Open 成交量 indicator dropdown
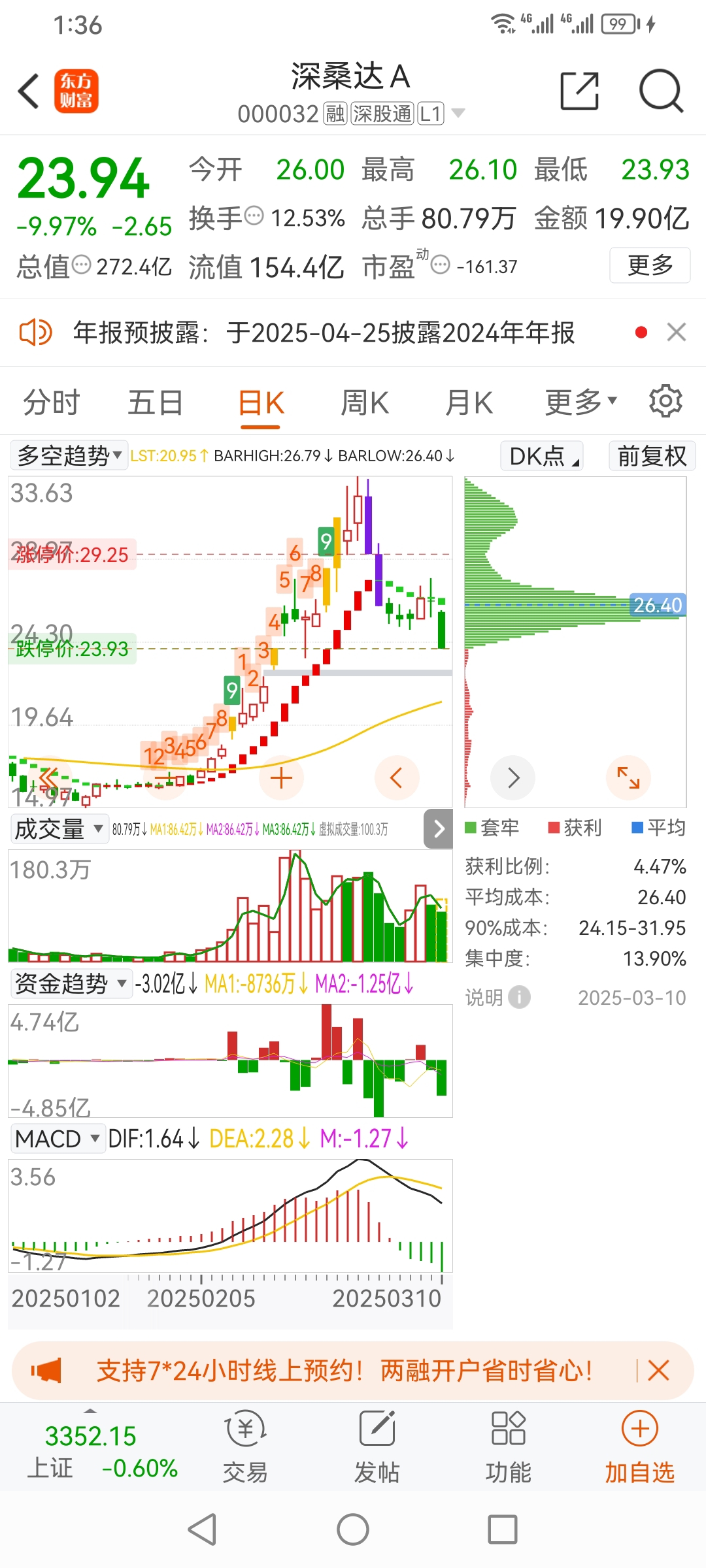Image resolution: width=706 pixels, height=1568 pixels. point(59,829)
